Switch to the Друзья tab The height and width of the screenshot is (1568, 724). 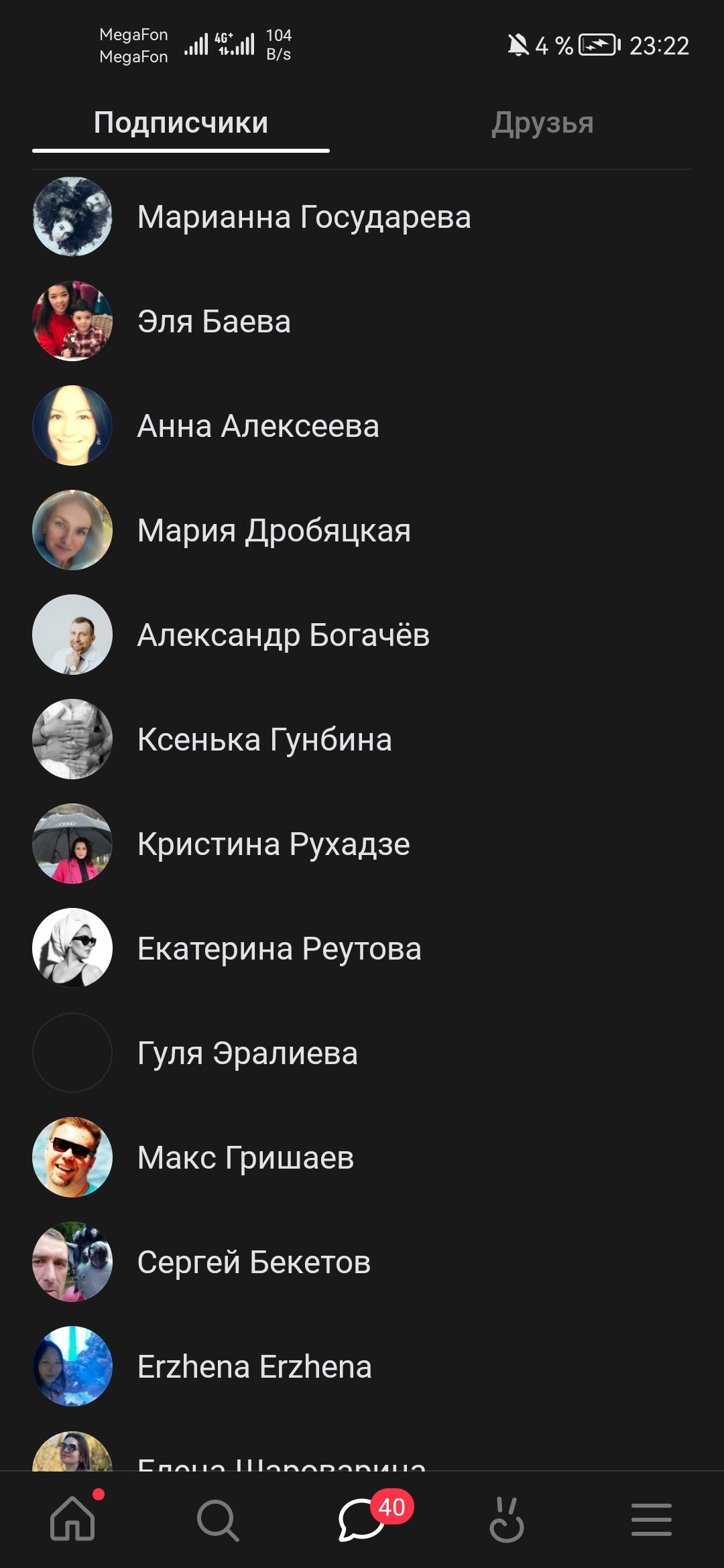542,123
